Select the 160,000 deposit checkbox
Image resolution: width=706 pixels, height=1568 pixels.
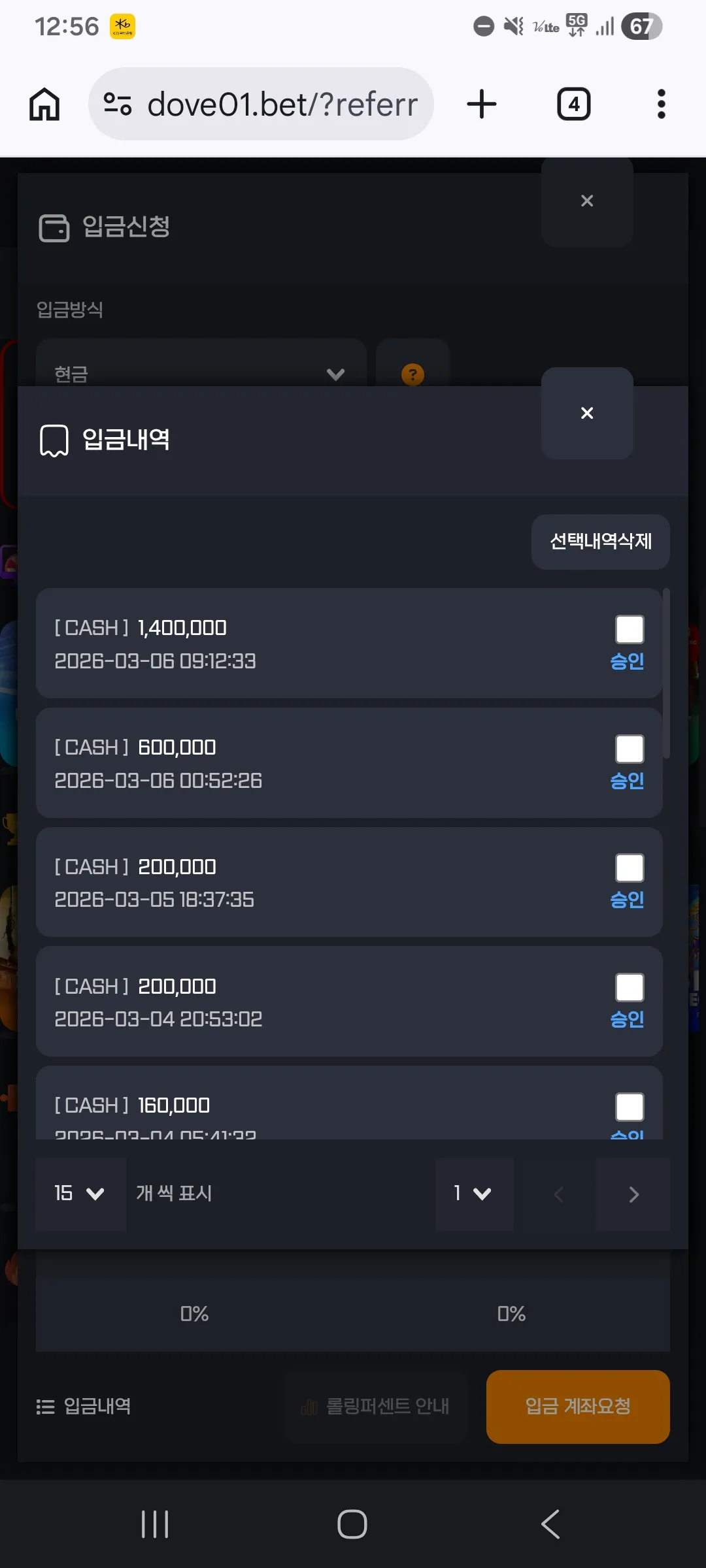coord(630,1107)
